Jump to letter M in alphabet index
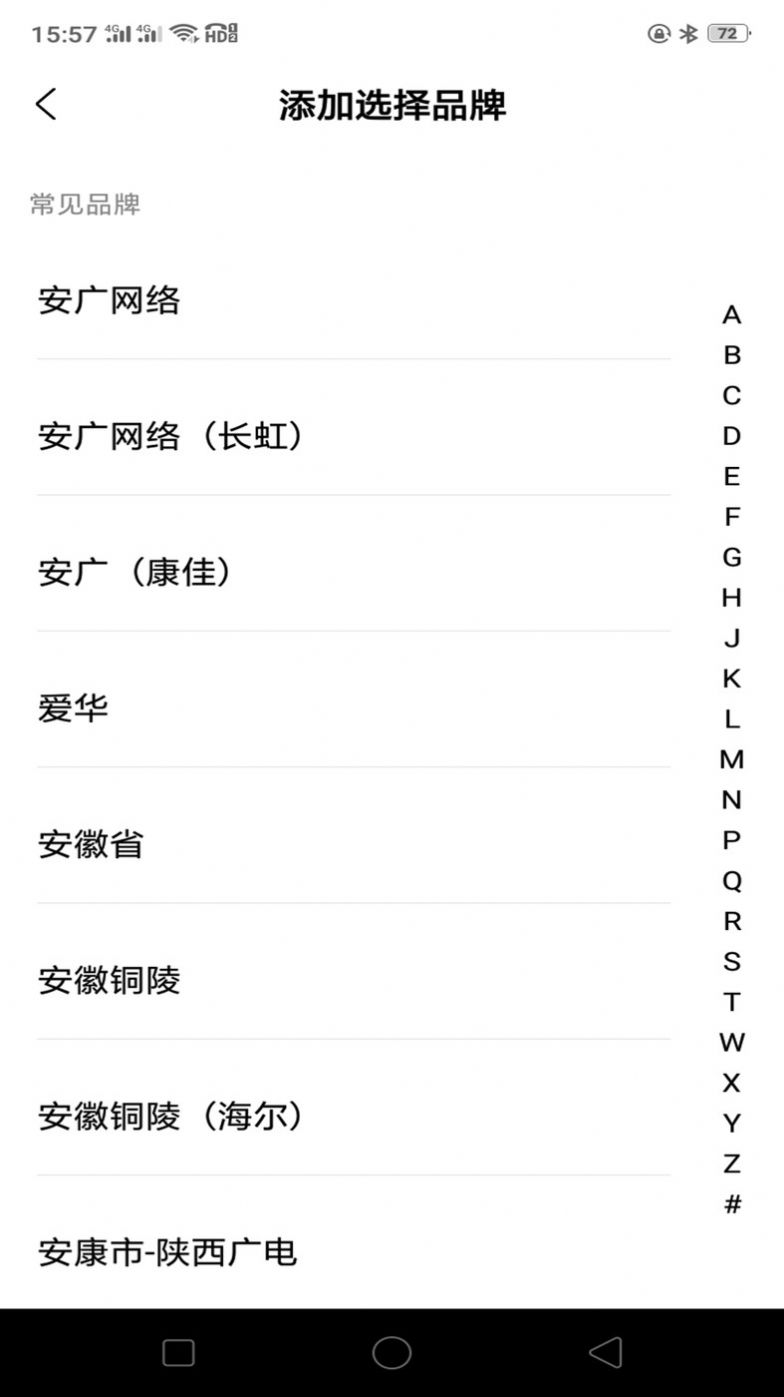Screen dimensions: 784x1397 [x=732, y=760]
